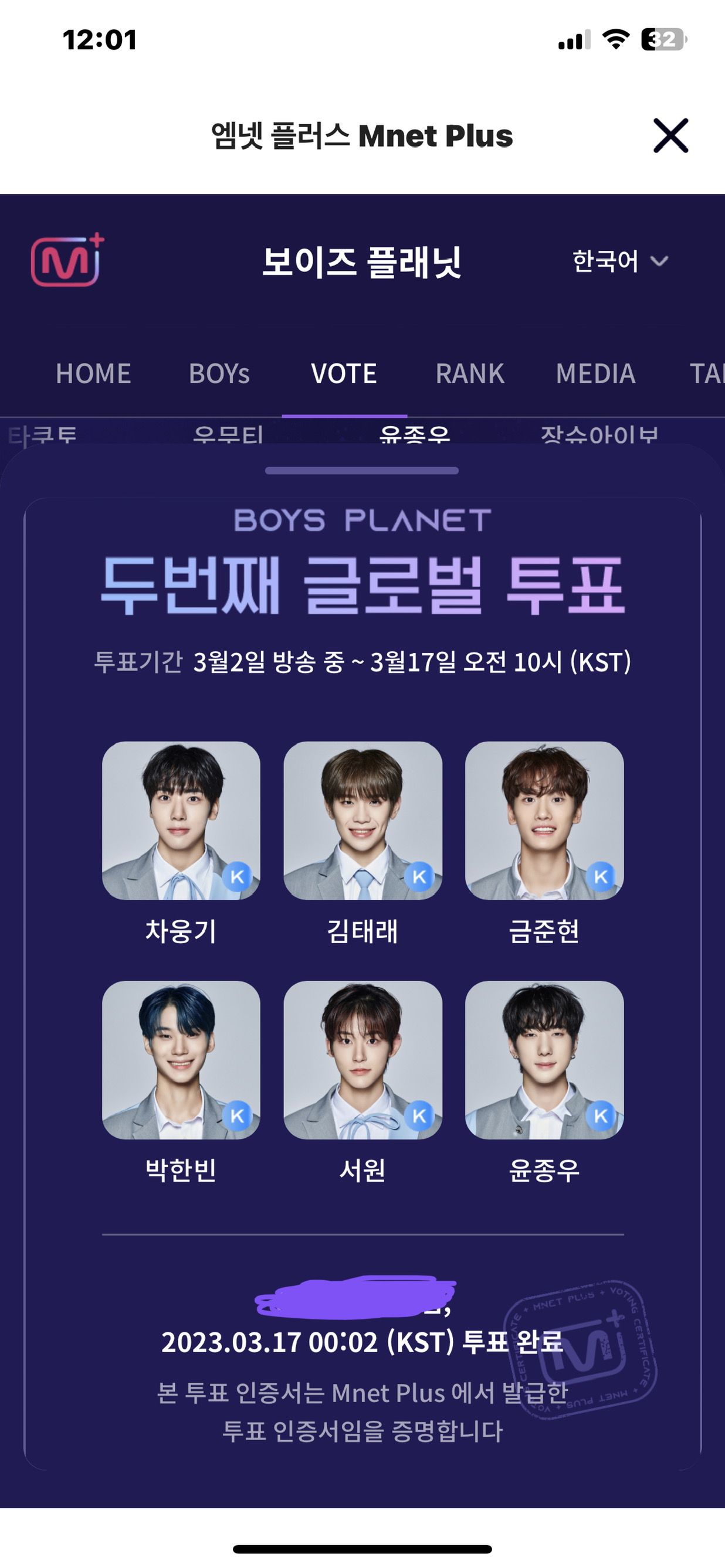725x1568 pixels.
Task: Open the MEDIA tab
Action: [595, 373]
